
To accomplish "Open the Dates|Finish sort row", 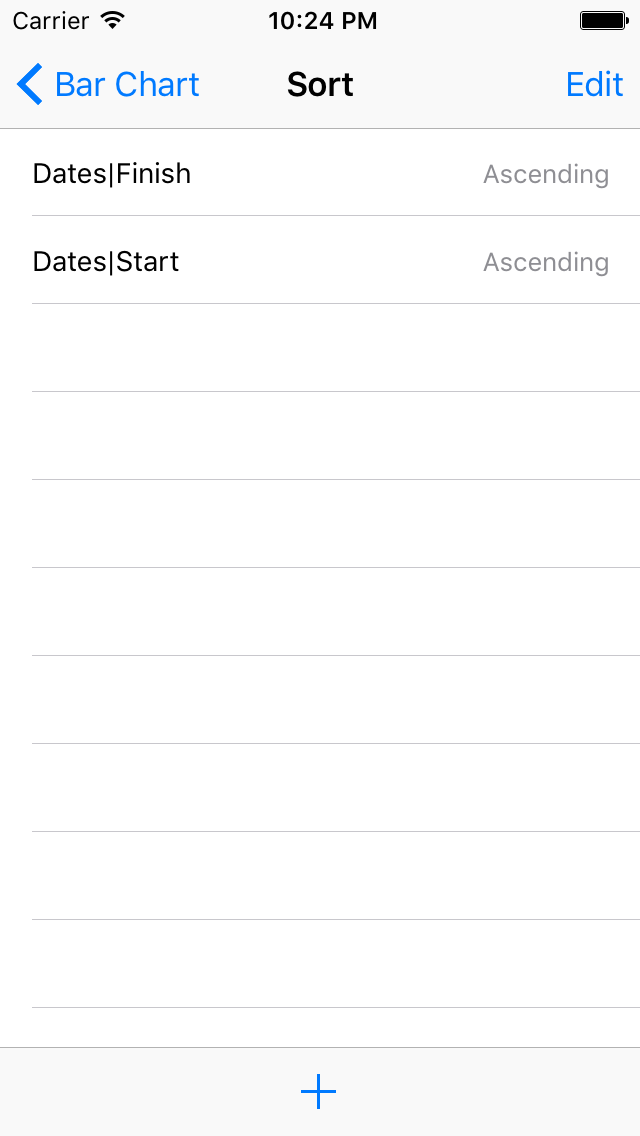I will click(320, 174).
